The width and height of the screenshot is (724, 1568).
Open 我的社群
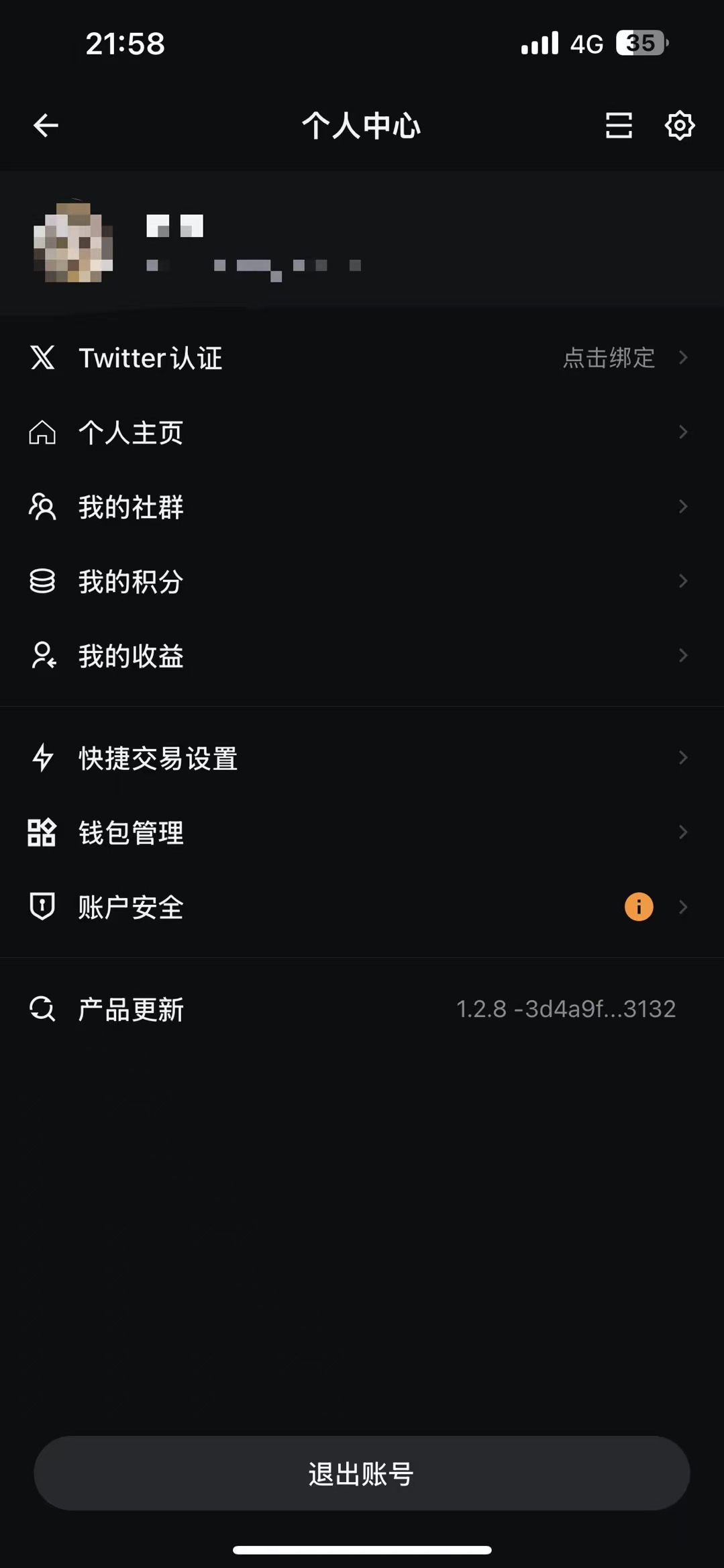[362, 507]
